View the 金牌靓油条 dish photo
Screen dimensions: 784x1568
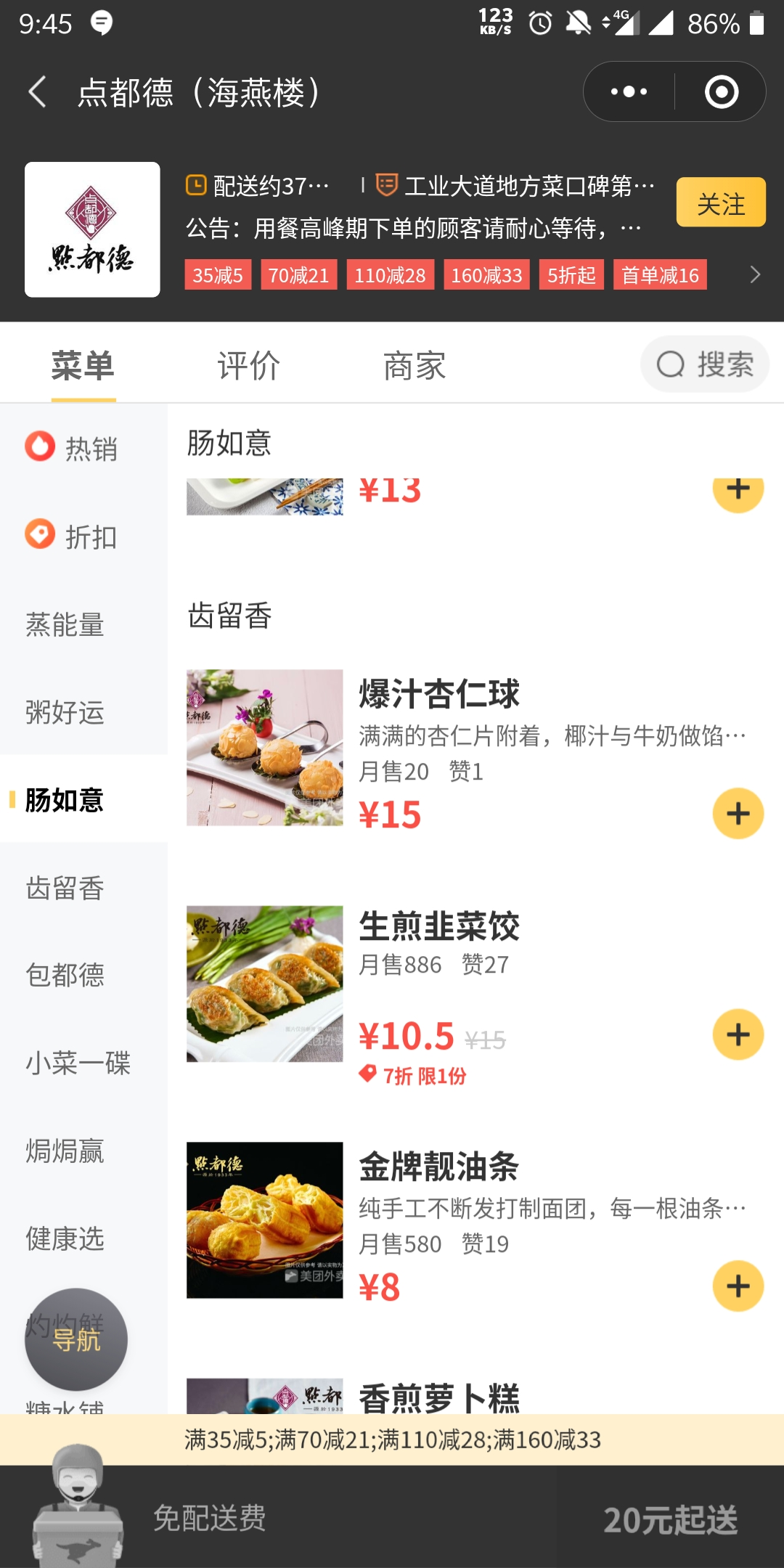(265, 1220)
